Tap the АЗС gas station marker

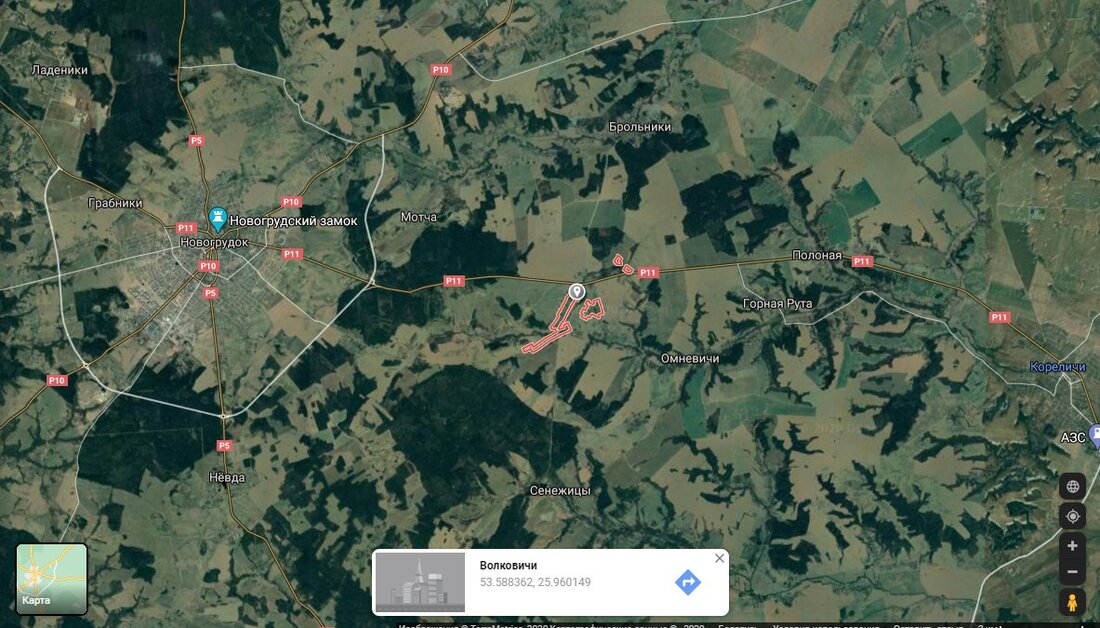1094,436
